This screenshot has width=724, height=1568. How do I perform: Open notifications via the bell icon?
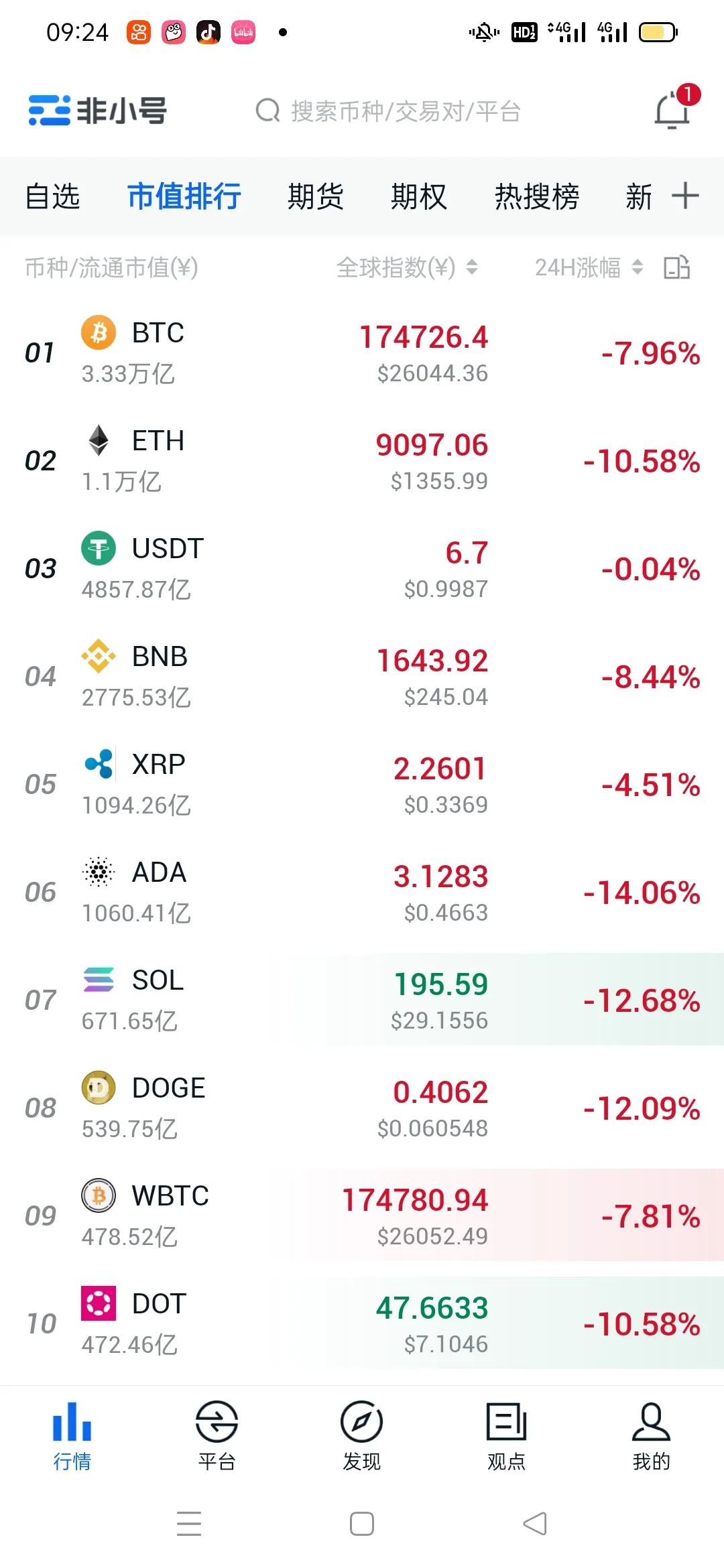coord(672,111)
